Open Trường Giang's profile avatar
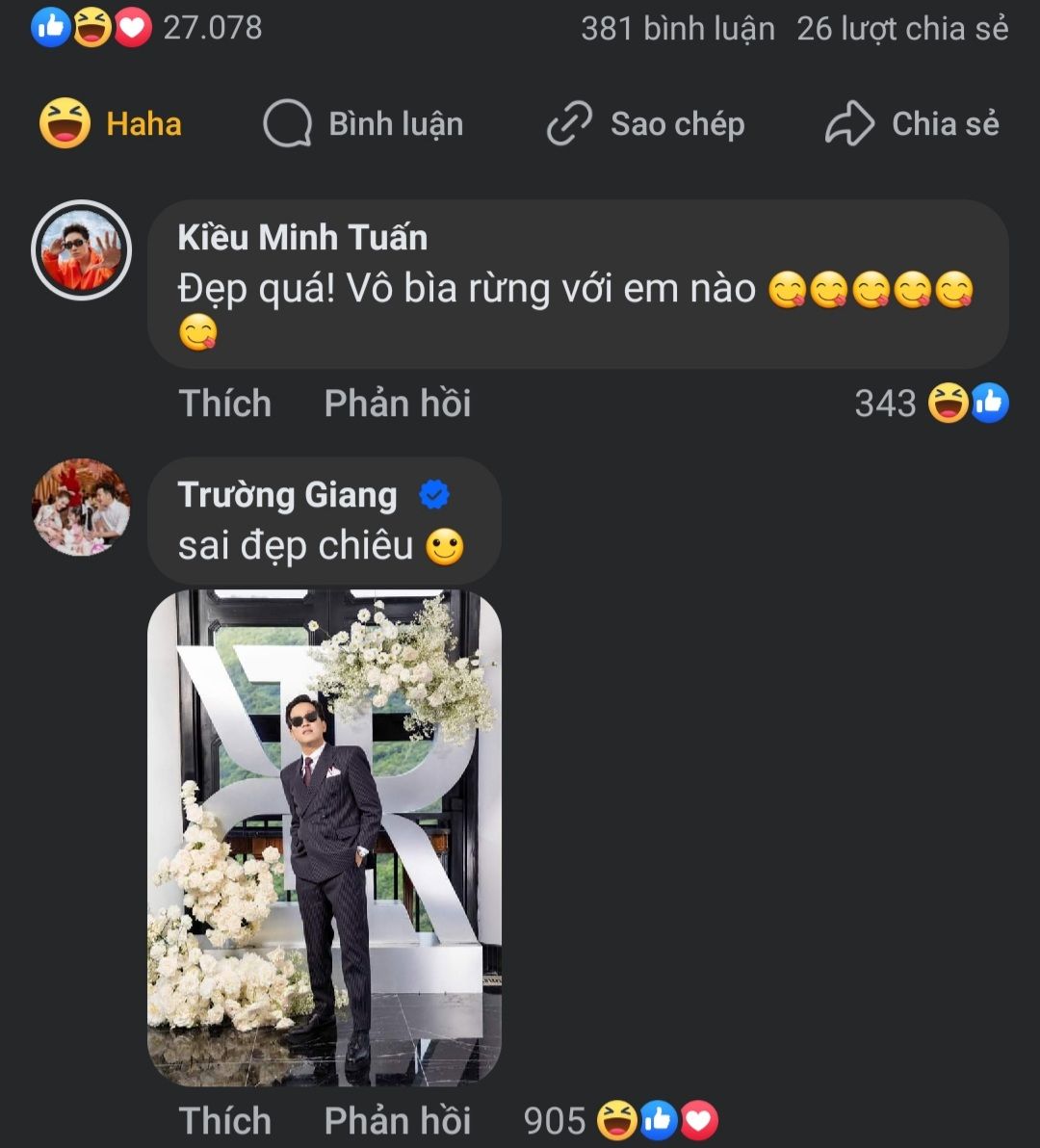The width and height of the screenshot is (1040, 1148). 81,508
